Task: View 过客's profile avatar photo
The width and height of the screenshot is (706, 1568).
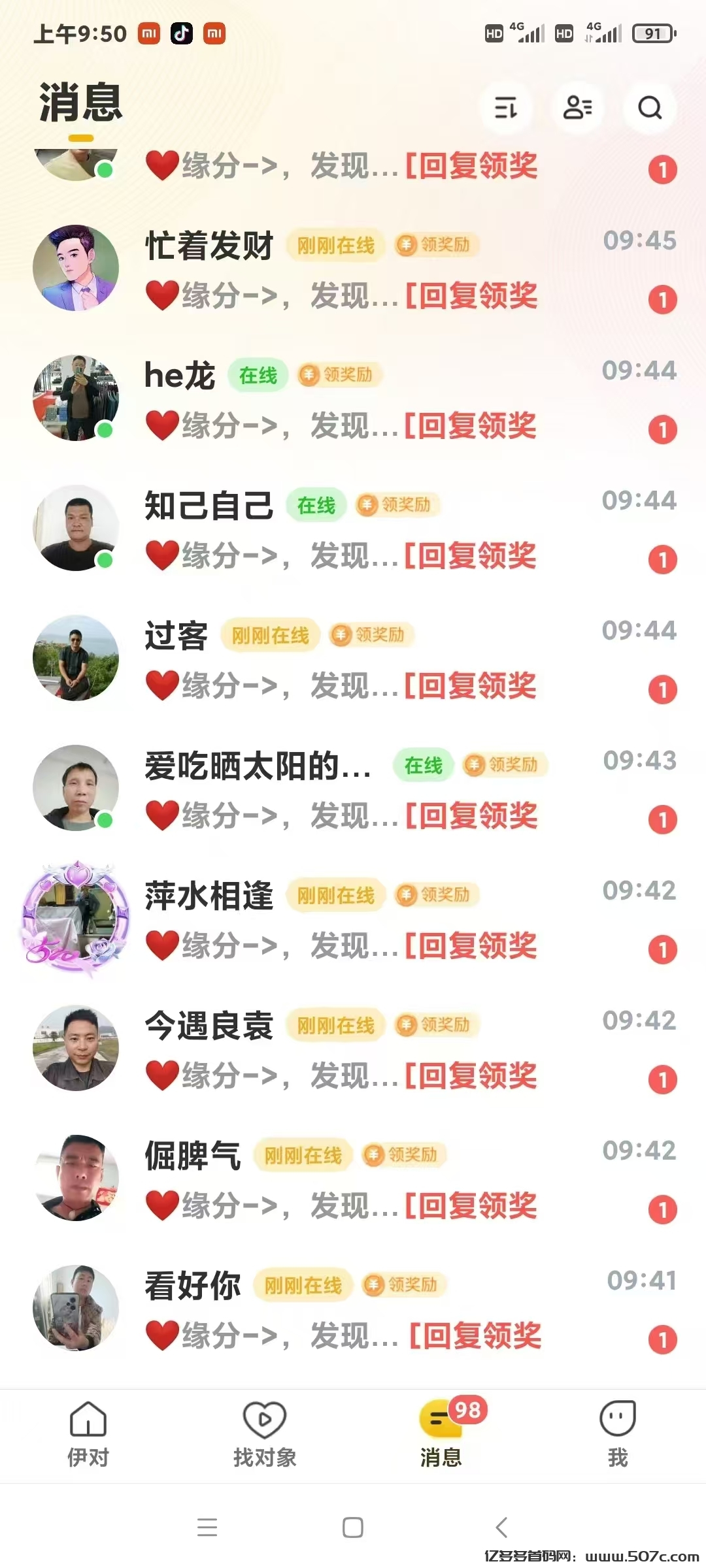Action: pyautogui.click(x=76, y=658)
